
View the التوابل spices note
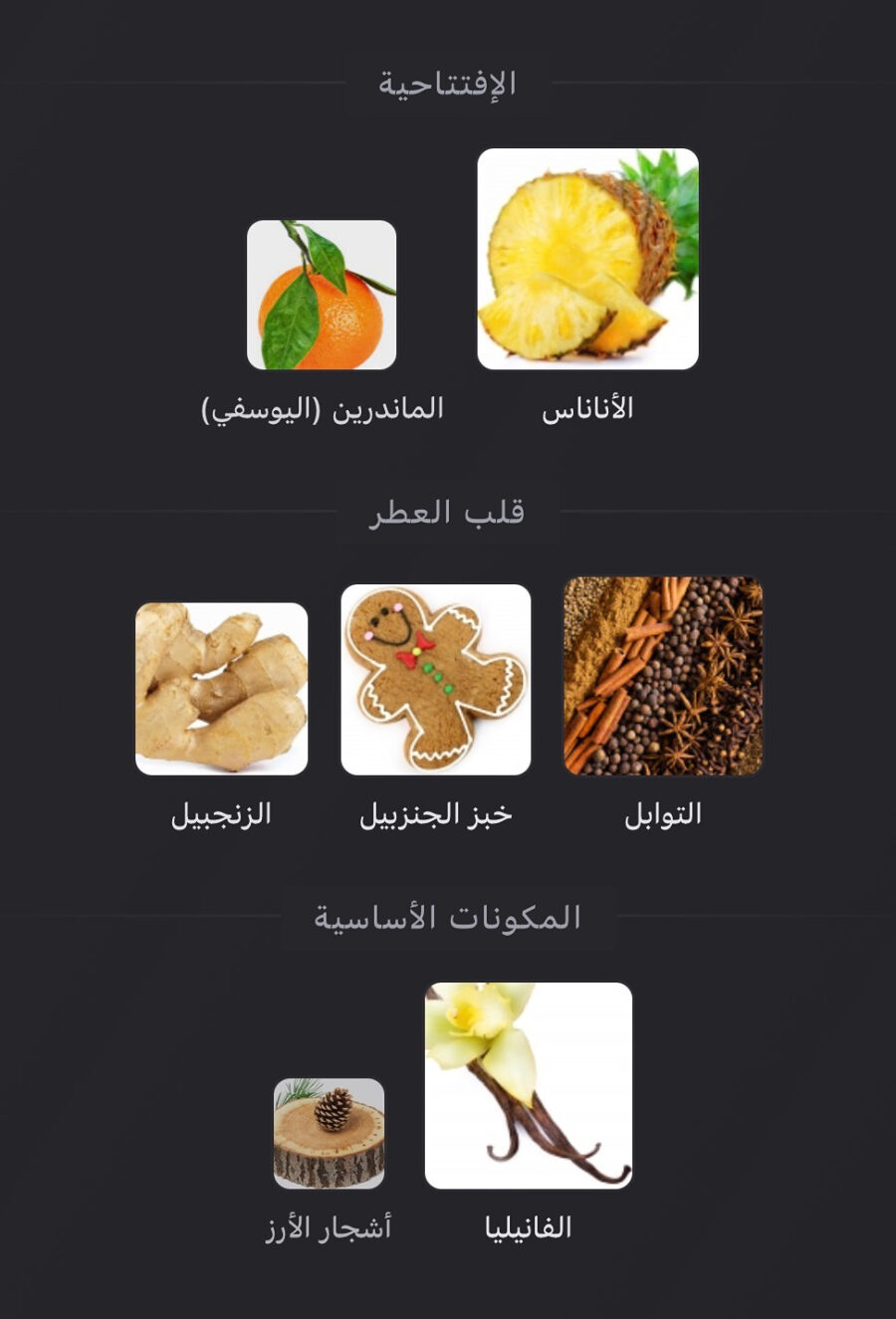click(x=663, y=677)
